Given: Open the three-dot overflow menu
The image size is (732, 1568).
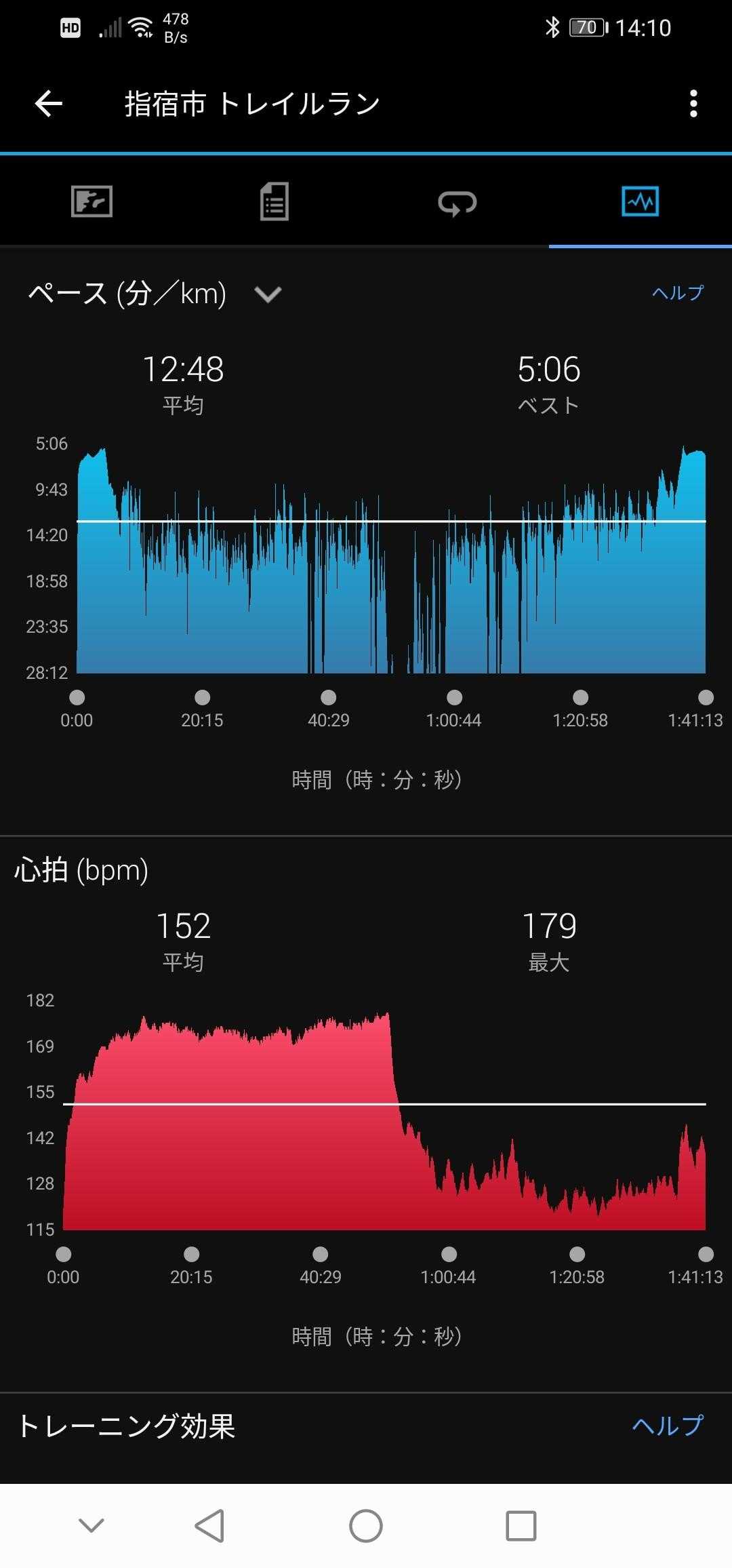Looking at the screenshot, I should pyautogui.click(x=693, y=104).
